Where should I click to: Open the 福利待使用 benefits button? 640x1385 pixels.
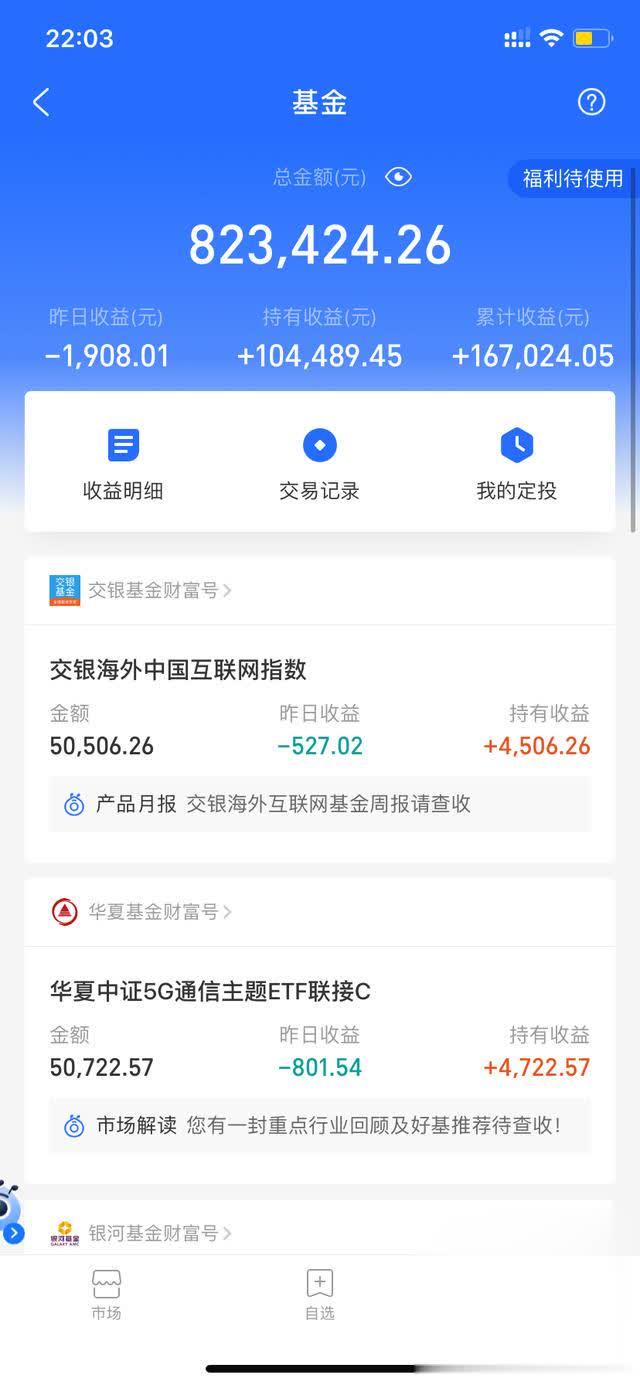(x=574, y=178)
